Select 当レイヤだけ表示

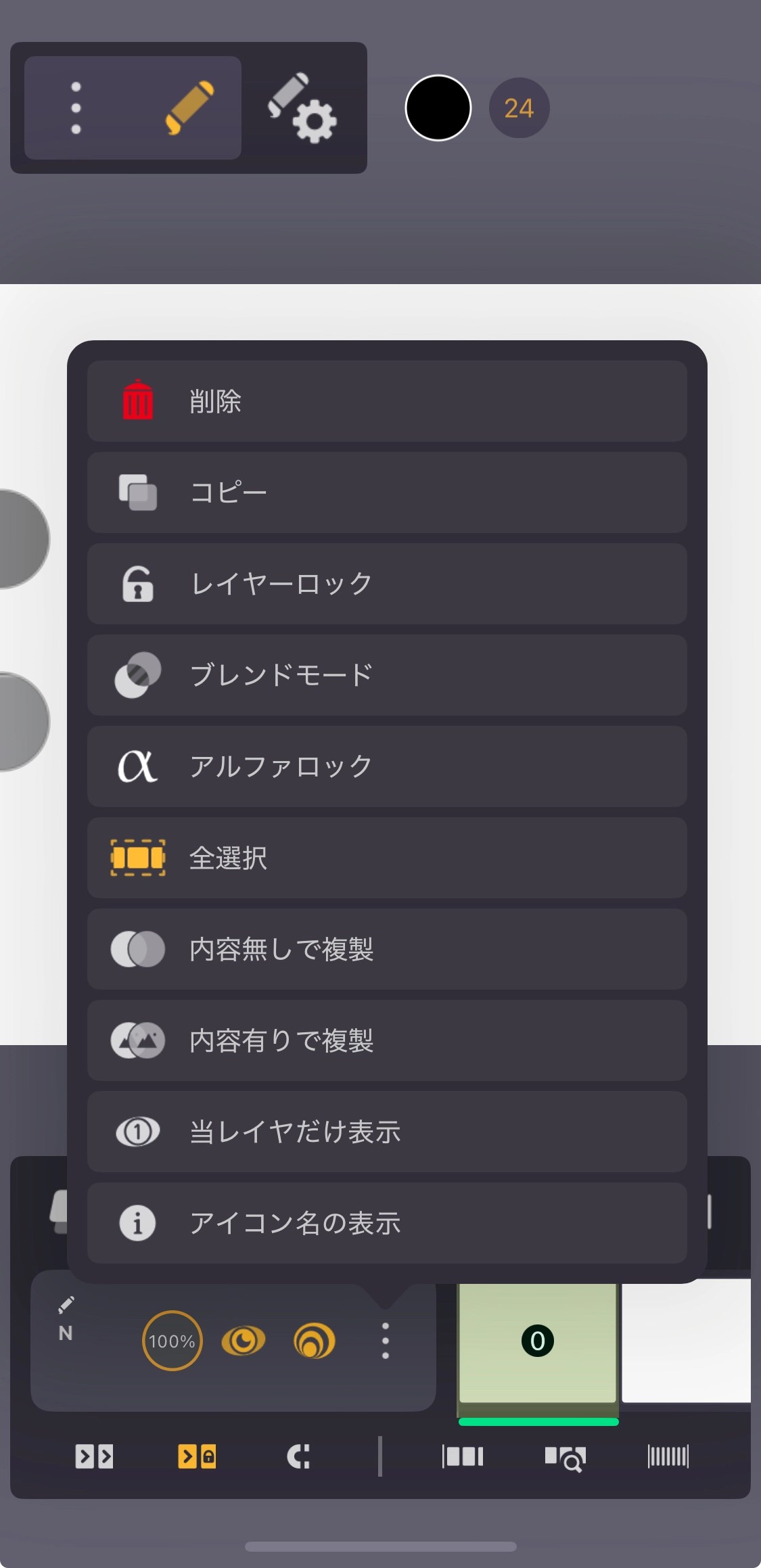click(x=387, y=1132)
